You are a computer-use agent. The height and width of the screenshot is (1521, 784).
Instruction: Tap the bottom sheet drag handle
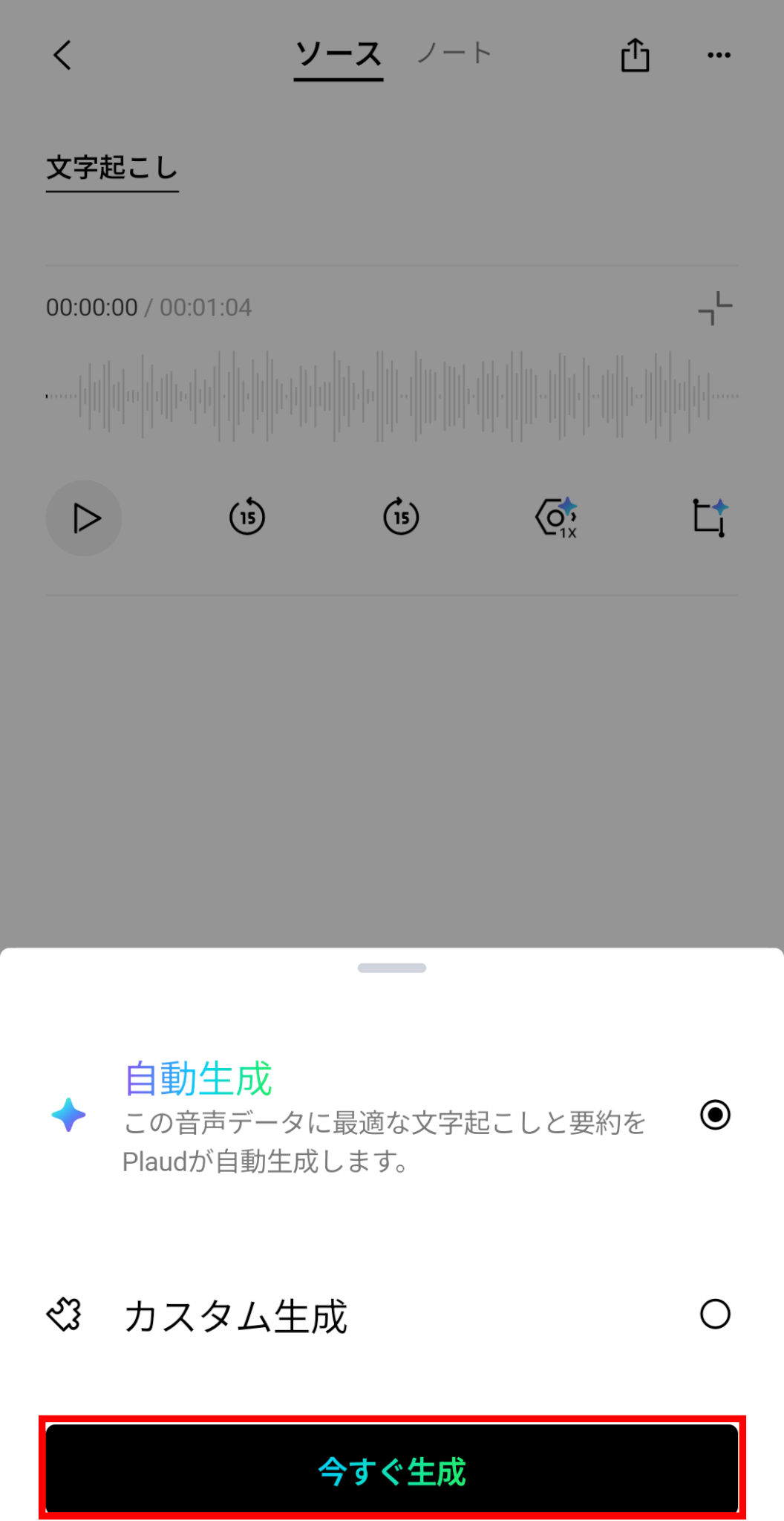[x=392, y=968]
